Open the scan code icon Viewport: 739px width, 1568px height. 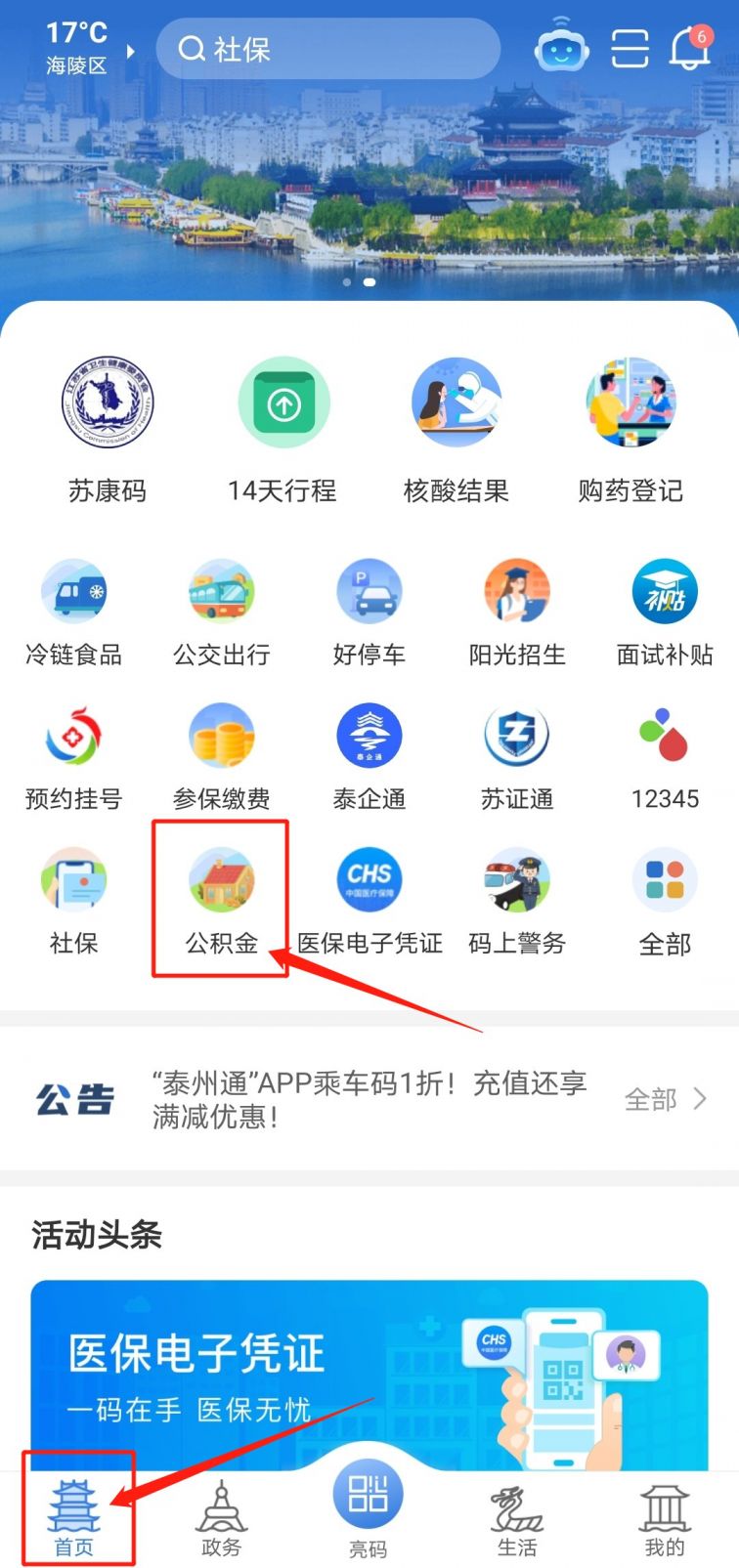pos(630,47)
